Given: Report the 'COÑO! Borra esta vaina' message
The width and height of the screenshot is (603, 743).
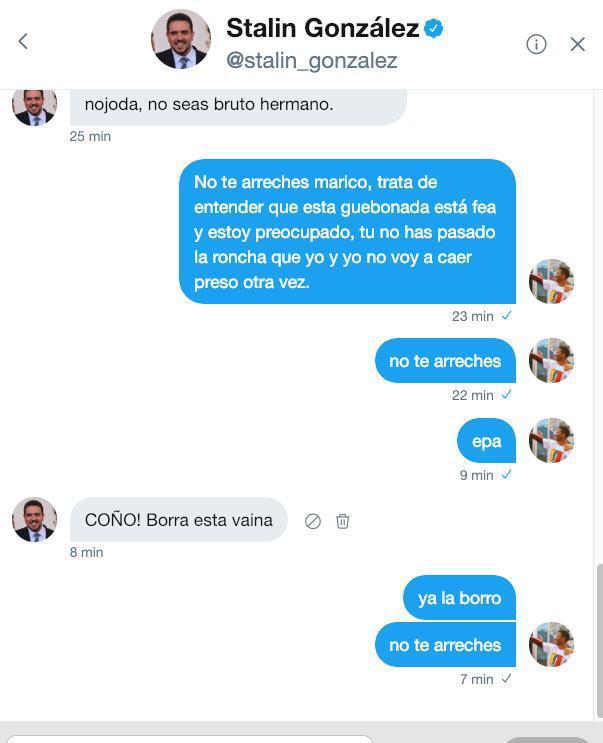Looking at the screenshot, I should click(313, 521).
